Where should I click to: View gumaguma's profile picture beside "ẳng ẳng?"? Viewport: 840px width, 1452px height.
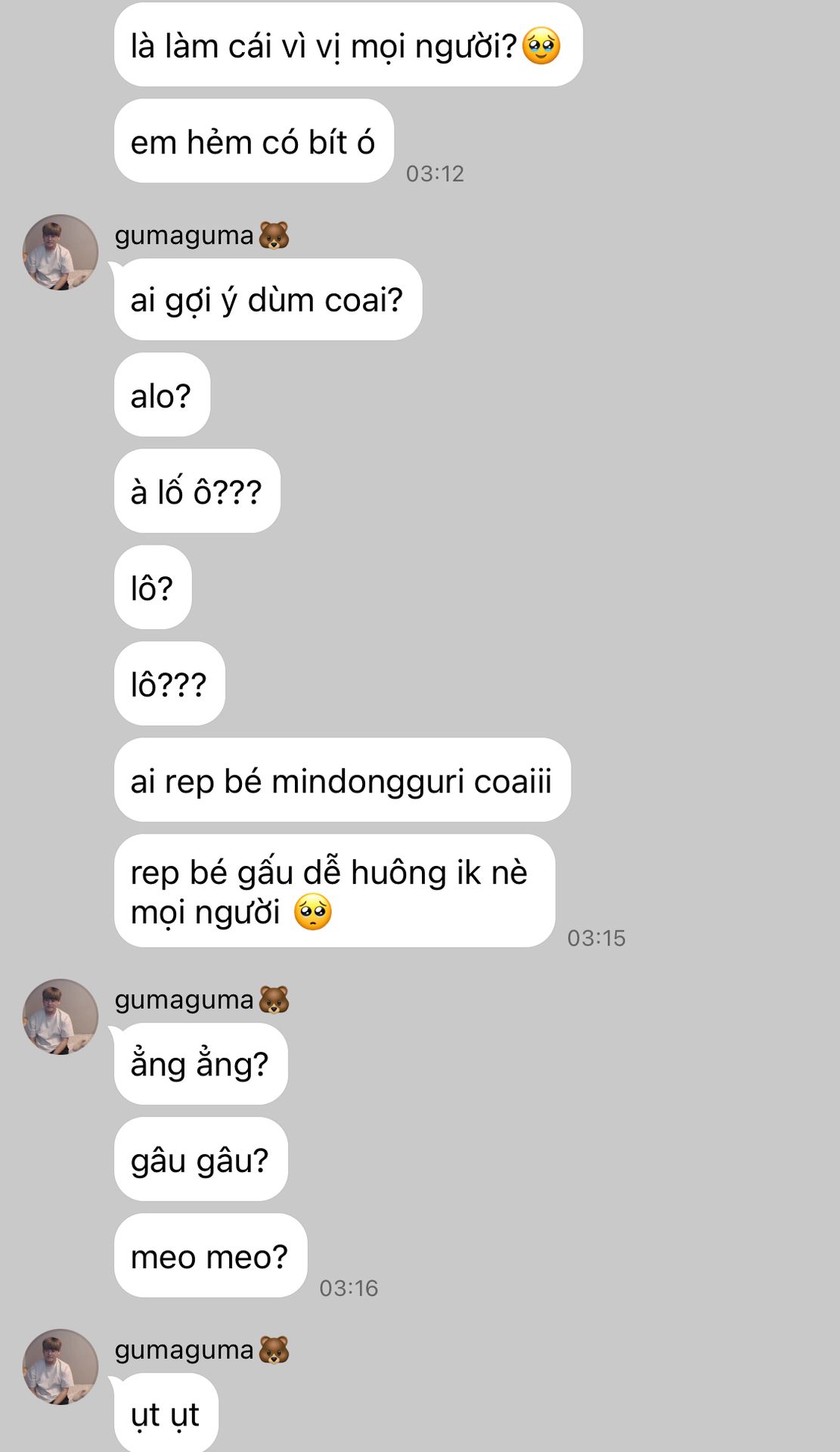(60, 1016)
